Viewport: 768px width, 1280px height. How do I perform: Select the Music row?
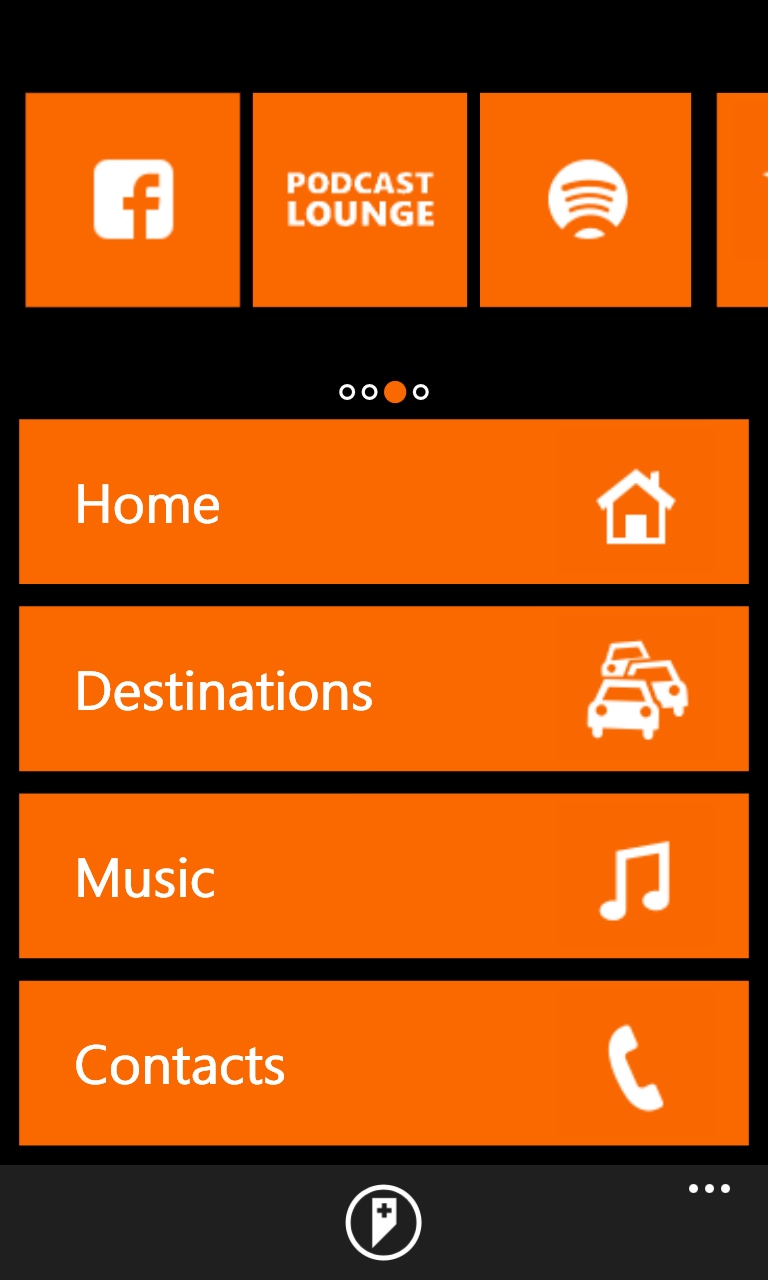click(384, 876)
